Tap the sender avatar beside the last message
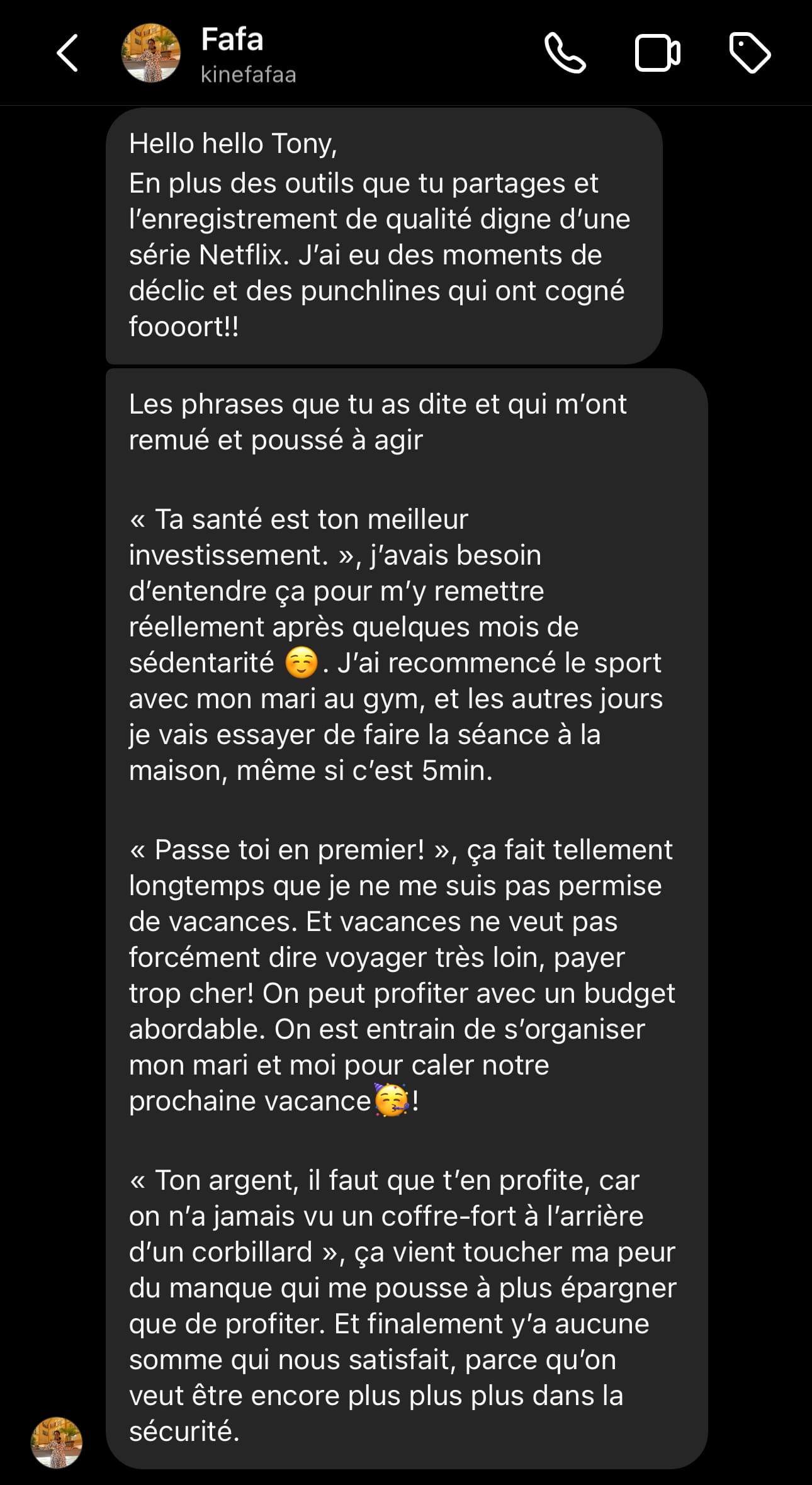 [x=57, y=1442]
